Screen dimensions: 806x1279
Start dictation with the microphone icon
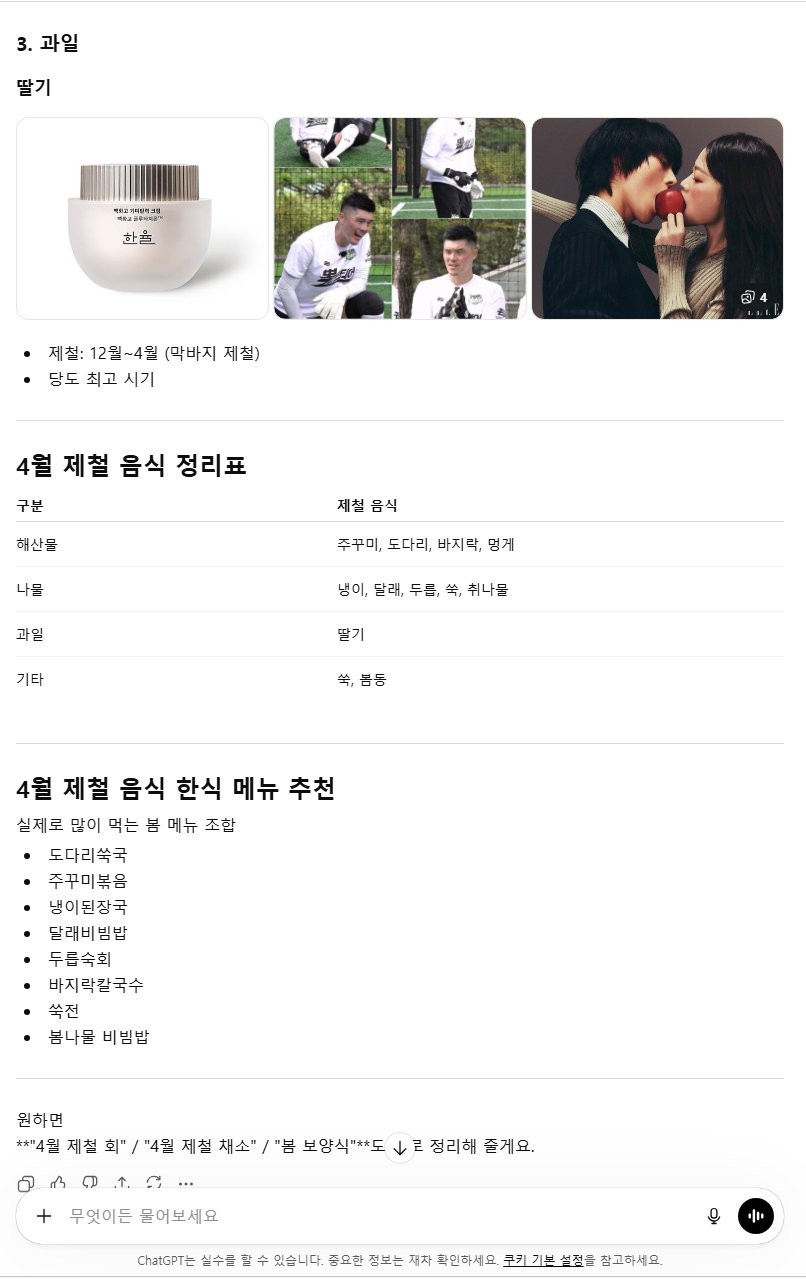click(714, 1216)
